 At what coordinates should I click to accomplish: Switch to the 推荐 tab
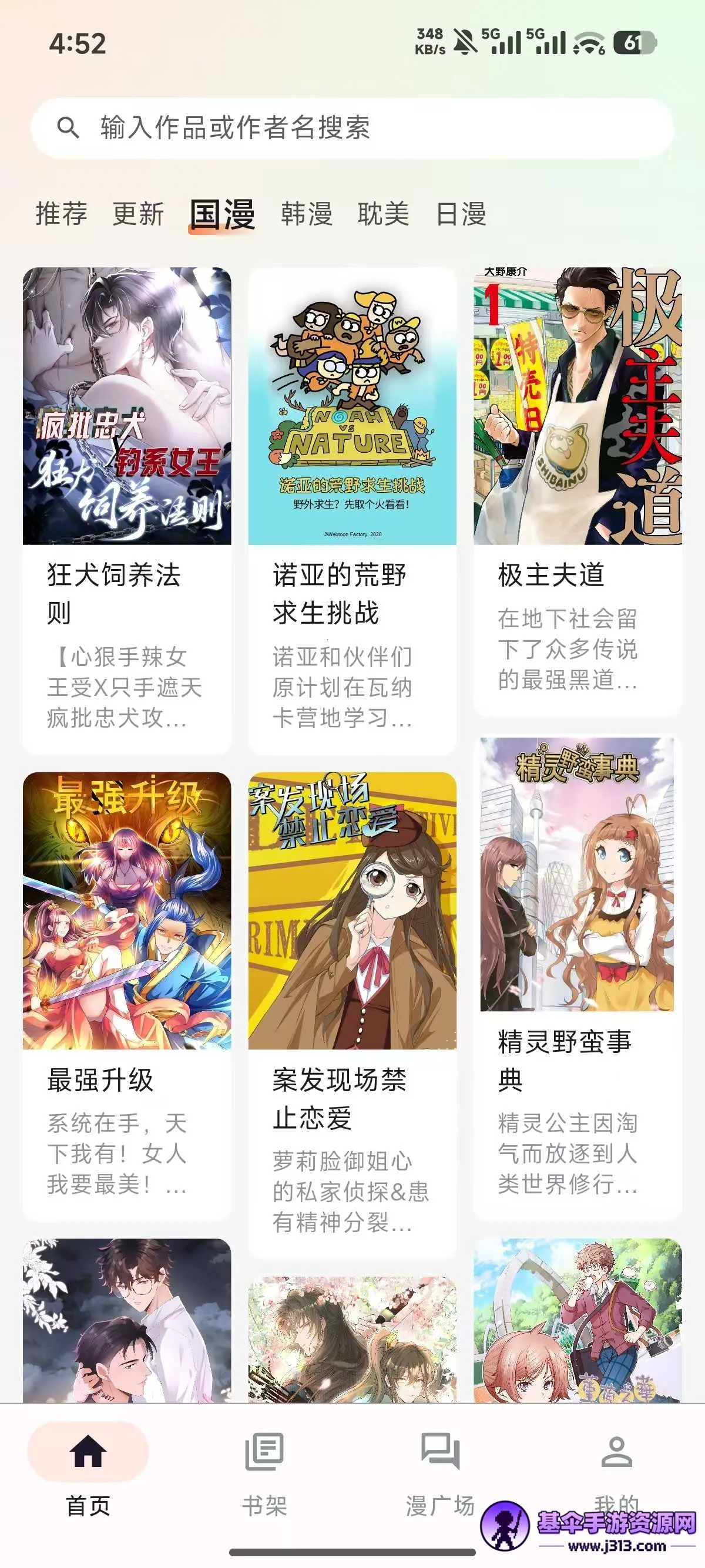point(62,214)
